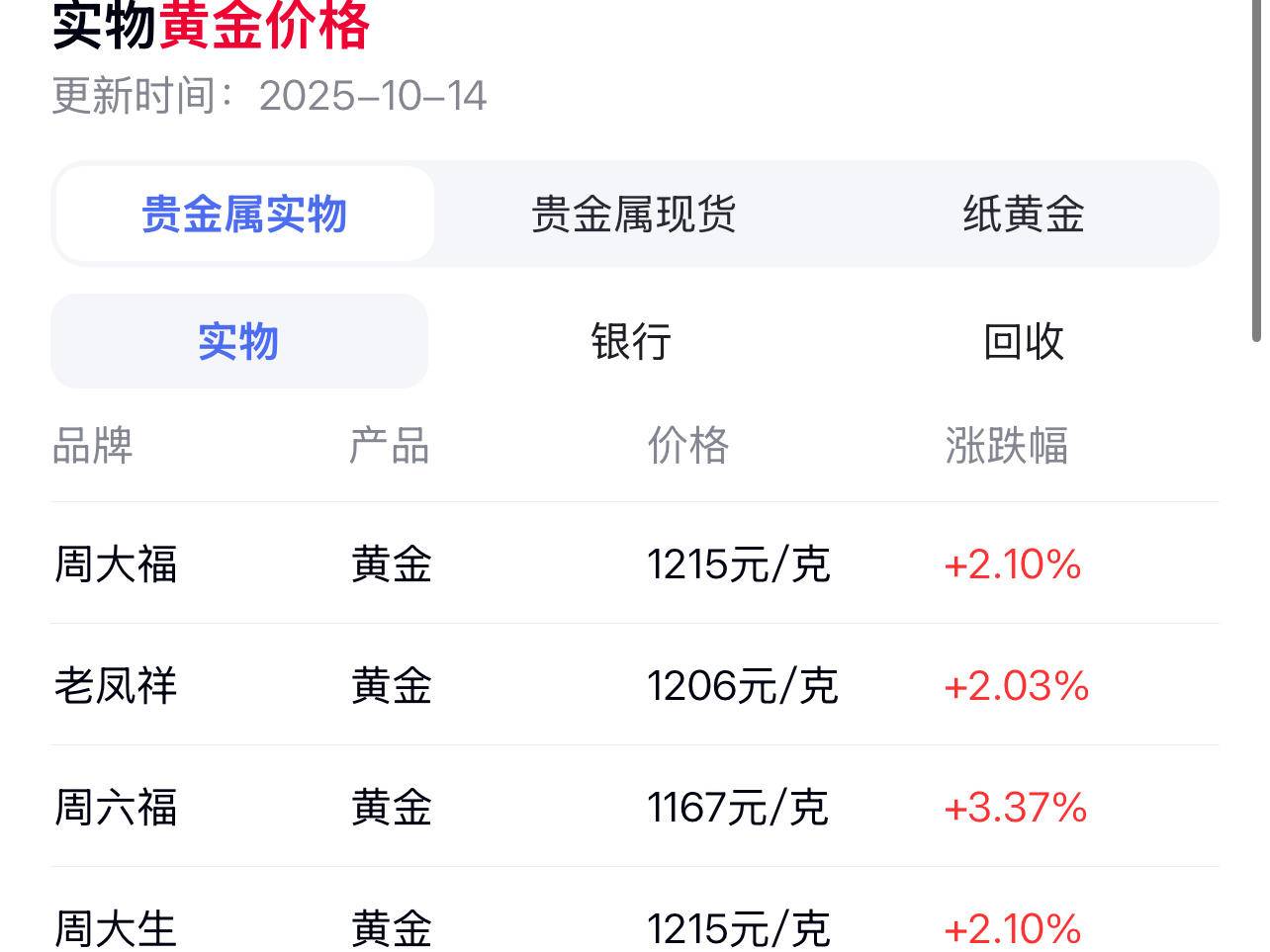Switch to the 贵金属现货 tab
The width and height of the screenshot is (1270, 952).
pos(633,214)
